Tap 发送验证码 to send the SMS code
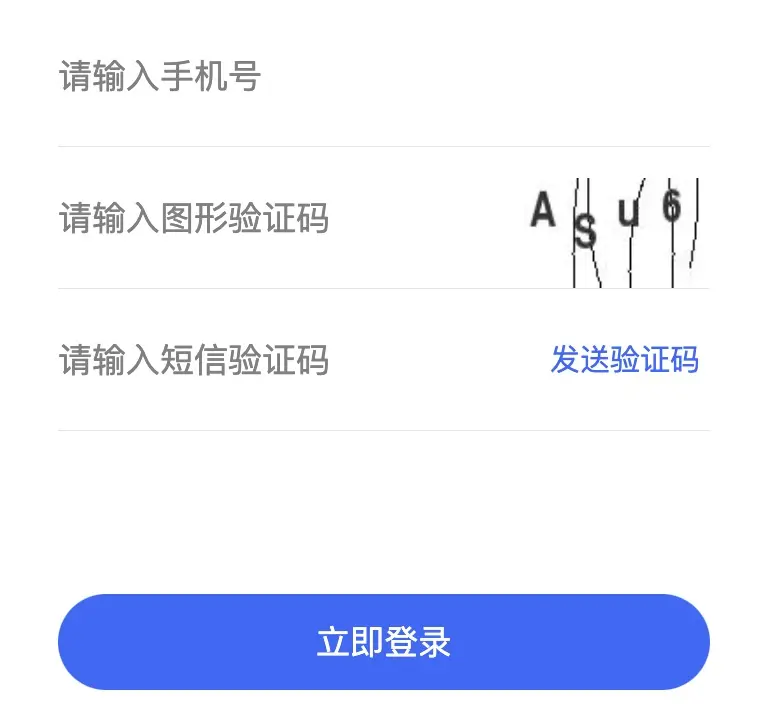Screen dimensions: 762x722 click(x=624, y=360)
